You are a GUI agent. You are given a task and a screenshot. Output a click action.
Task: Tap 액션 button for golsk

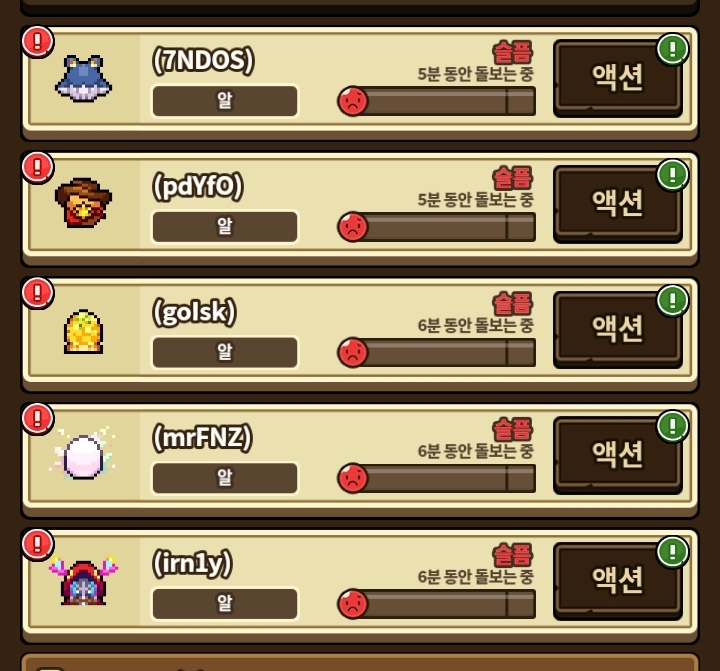click(x=617, y=329)
